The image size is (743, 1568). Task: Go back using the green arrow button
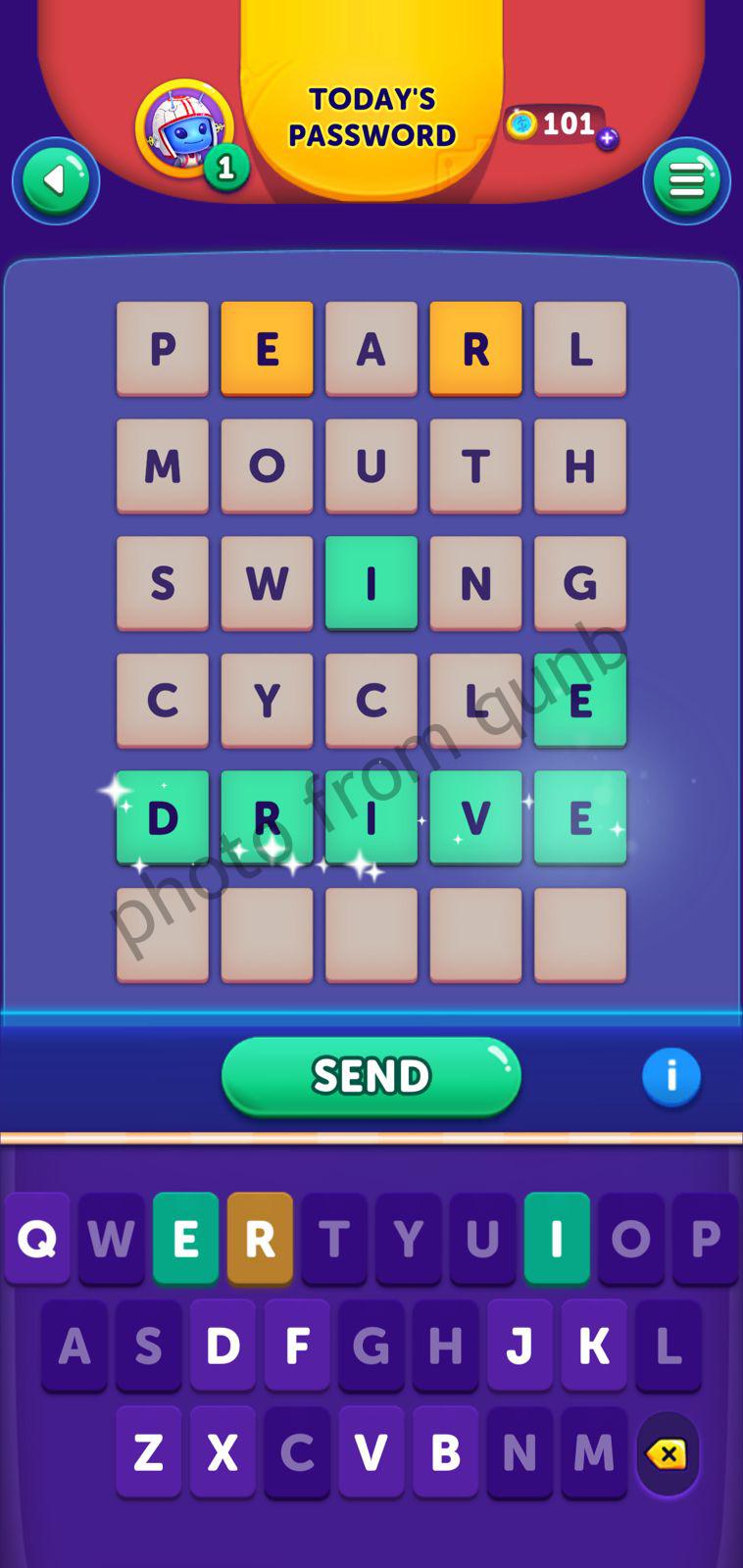[56, 180]
